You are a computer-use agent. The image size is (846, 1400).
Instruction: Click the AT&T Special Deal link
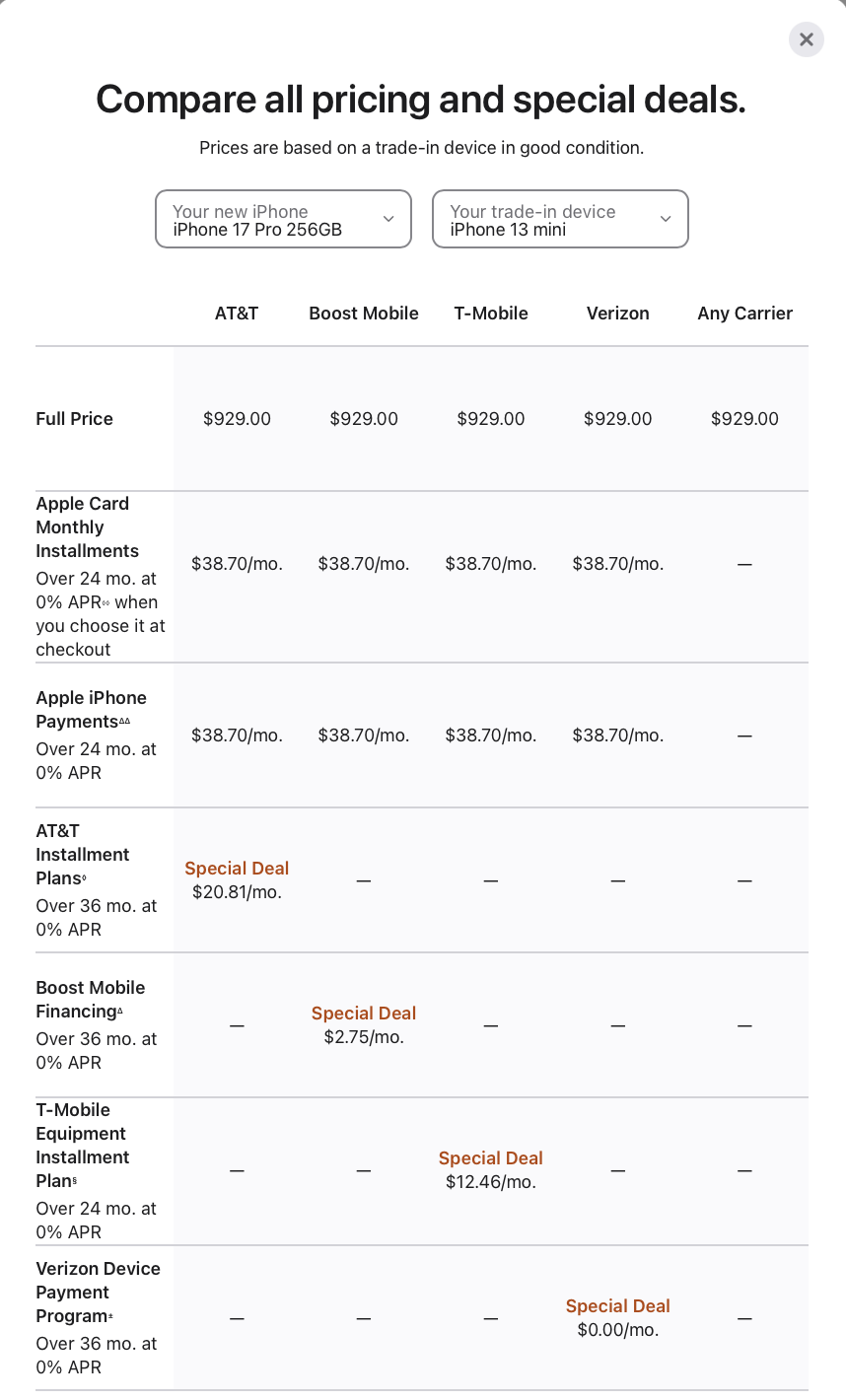pos(237,869)
